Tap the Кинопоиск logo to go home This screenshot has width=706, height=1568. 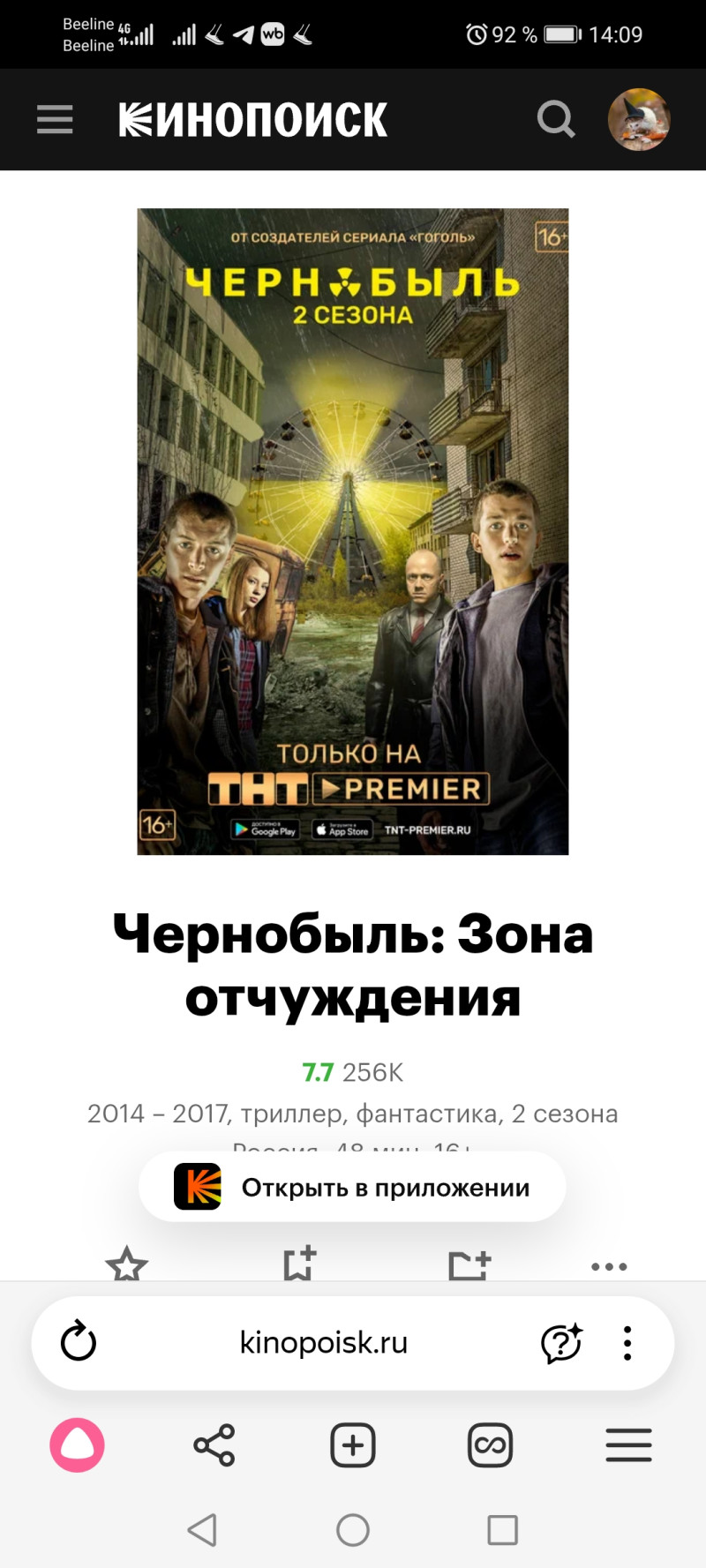click(x=253, y=120)
